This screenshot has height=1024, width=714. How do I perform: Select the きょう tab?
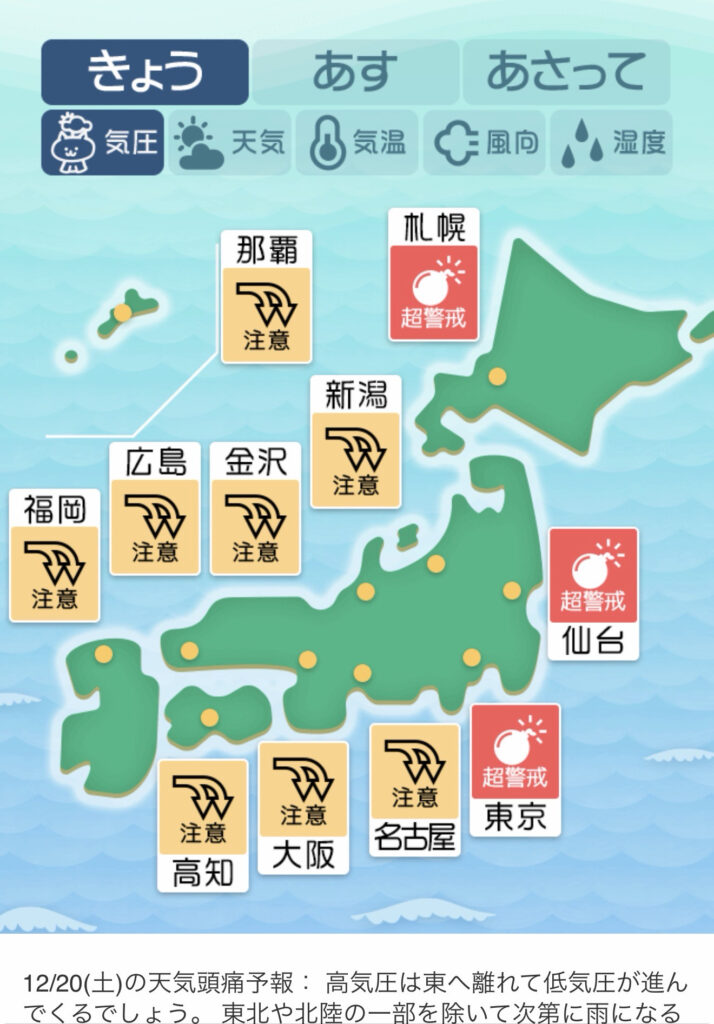click(x=145, y=72)
